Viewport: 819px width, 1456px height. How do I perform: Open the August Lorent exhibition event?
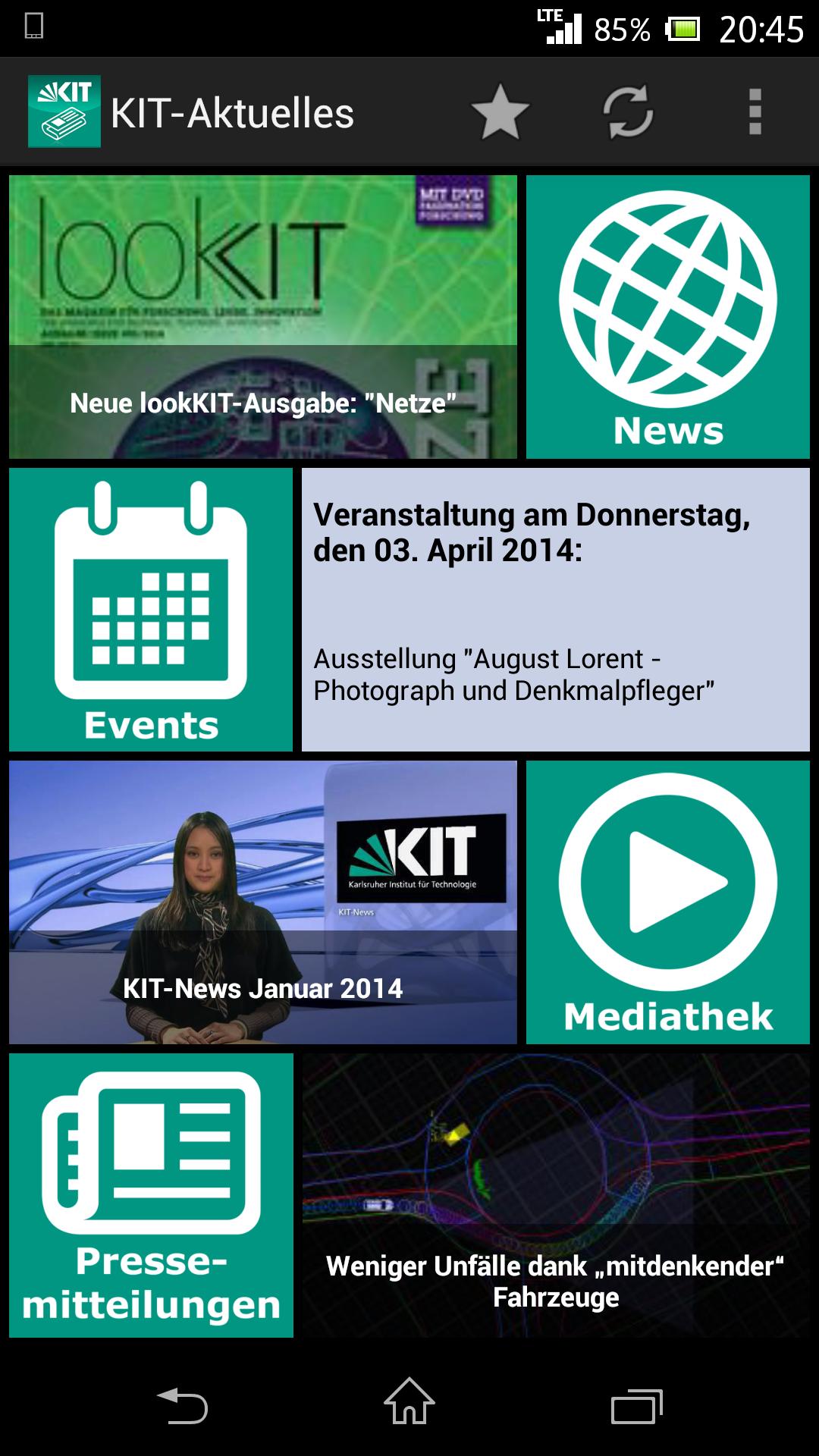pyautogui.click(x=513, y=675)
